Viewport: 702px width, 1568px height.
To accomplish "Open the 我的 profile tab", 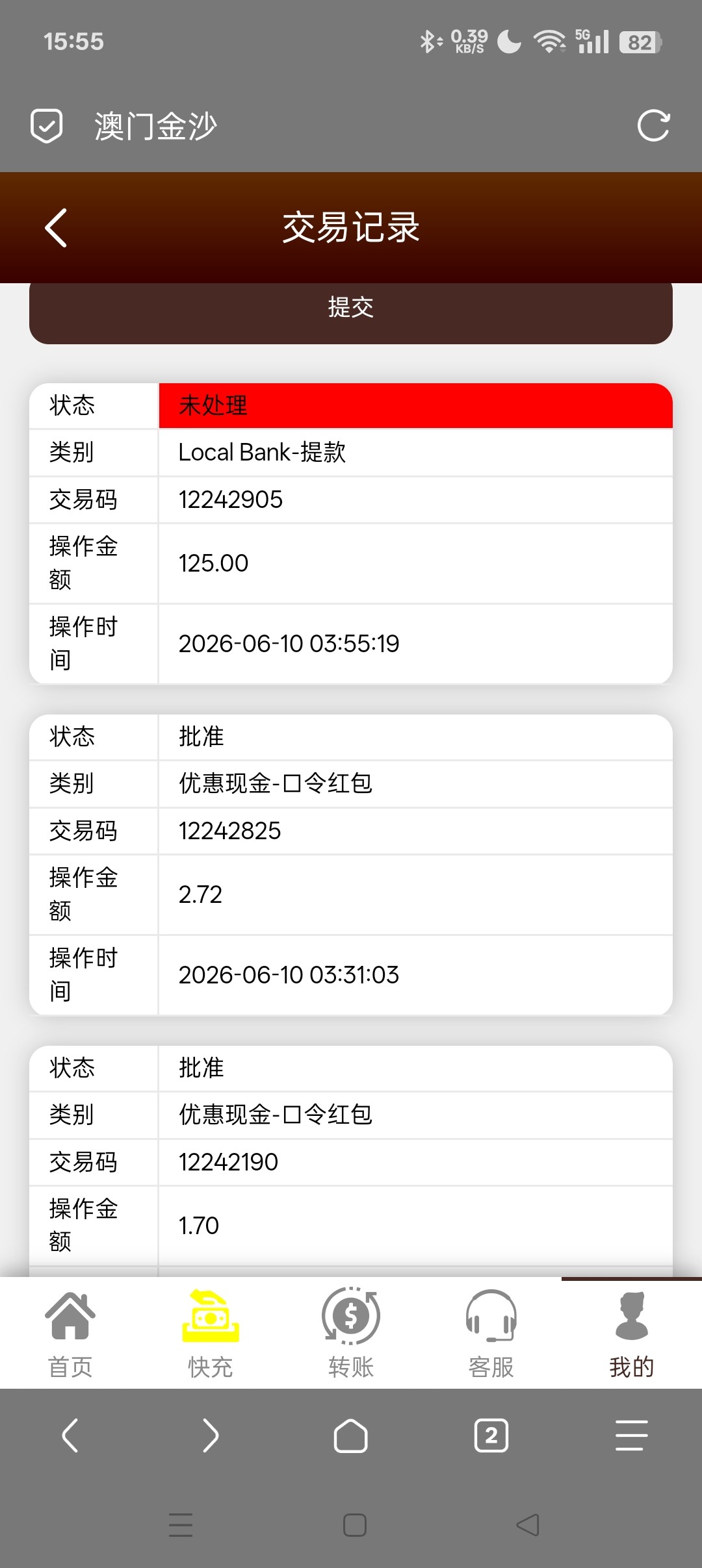I will point(632,1334).
